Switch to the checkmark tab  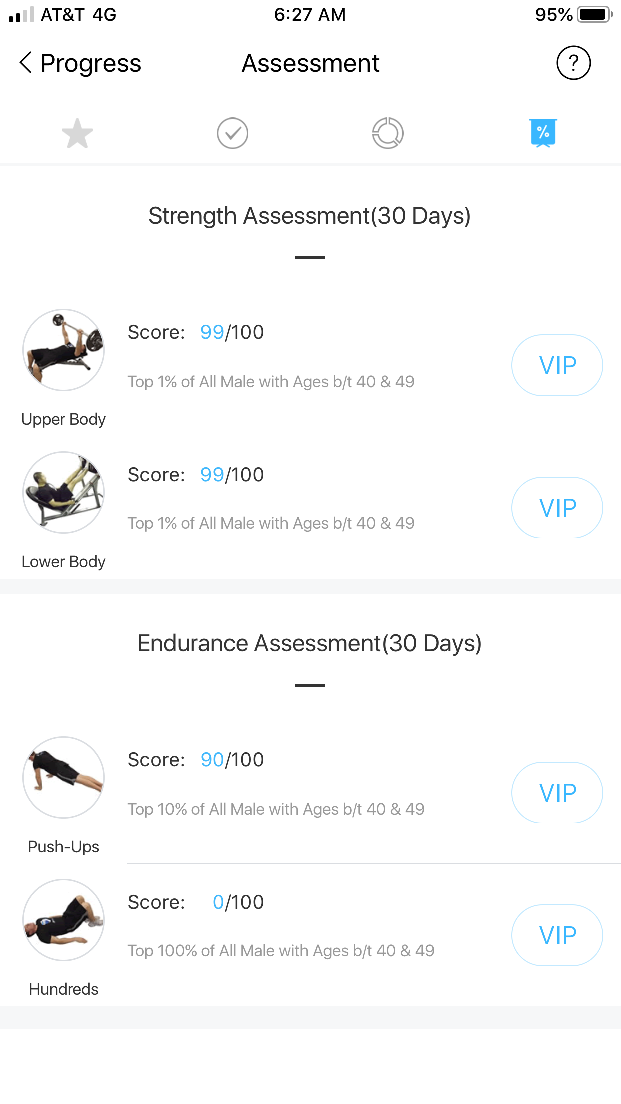(232, 133)
